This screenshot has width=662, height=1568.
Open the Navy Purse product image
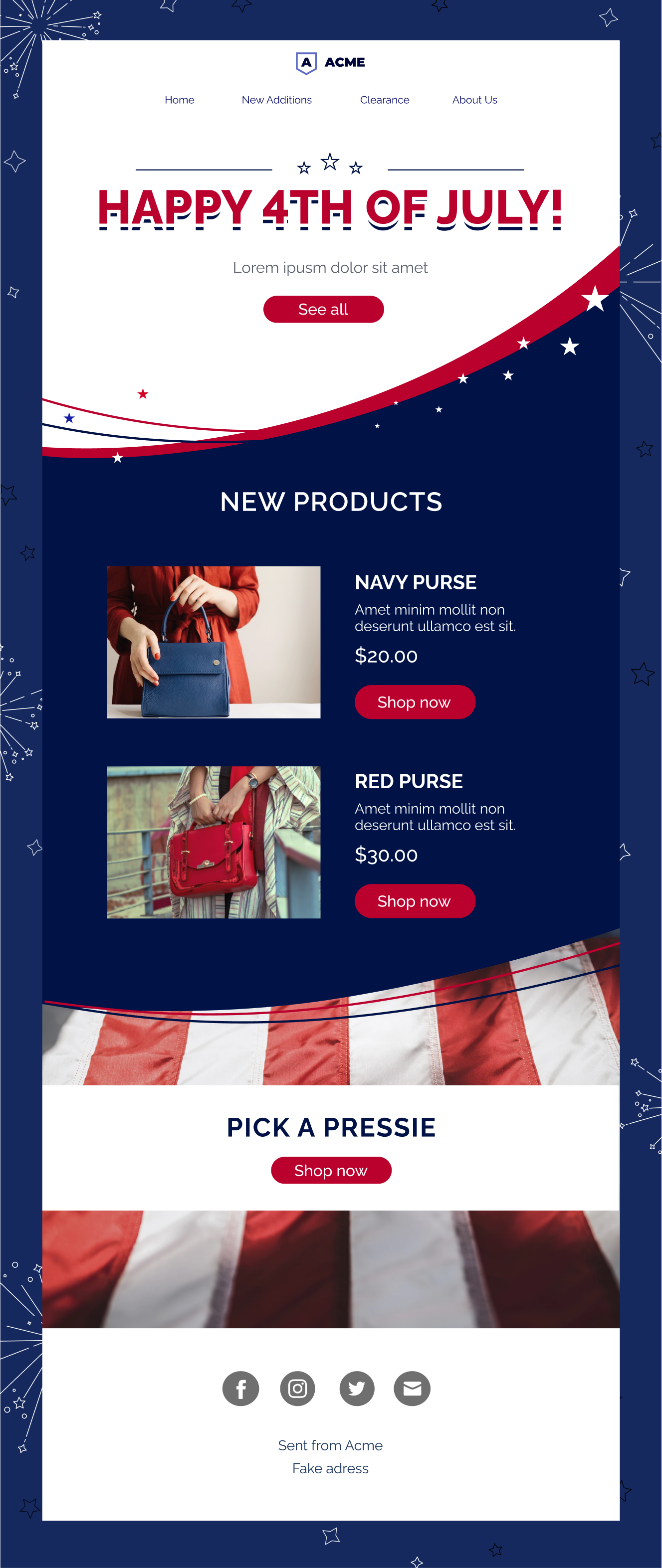pos(214,642)
